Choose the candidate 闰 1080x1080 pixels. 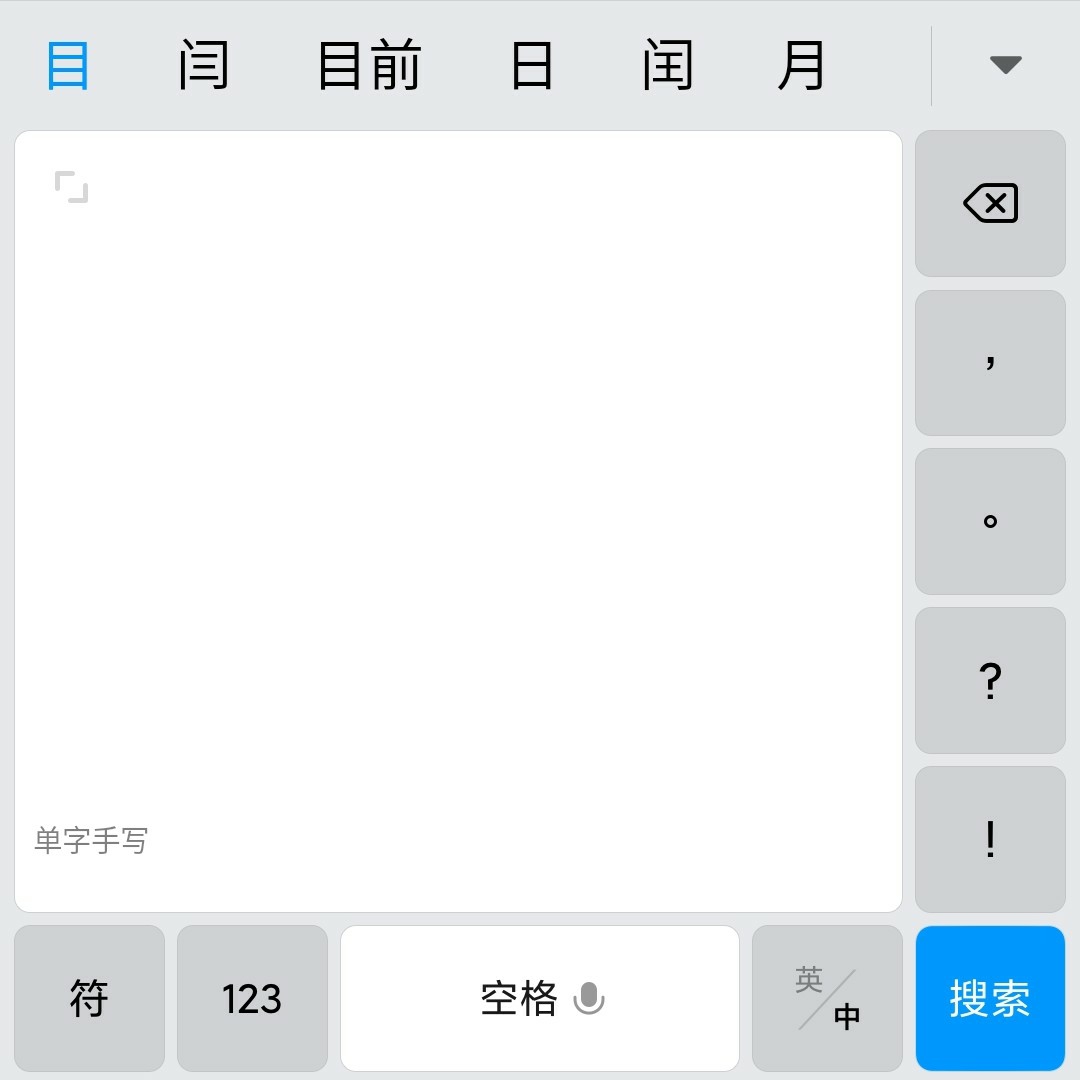[667, 66]
